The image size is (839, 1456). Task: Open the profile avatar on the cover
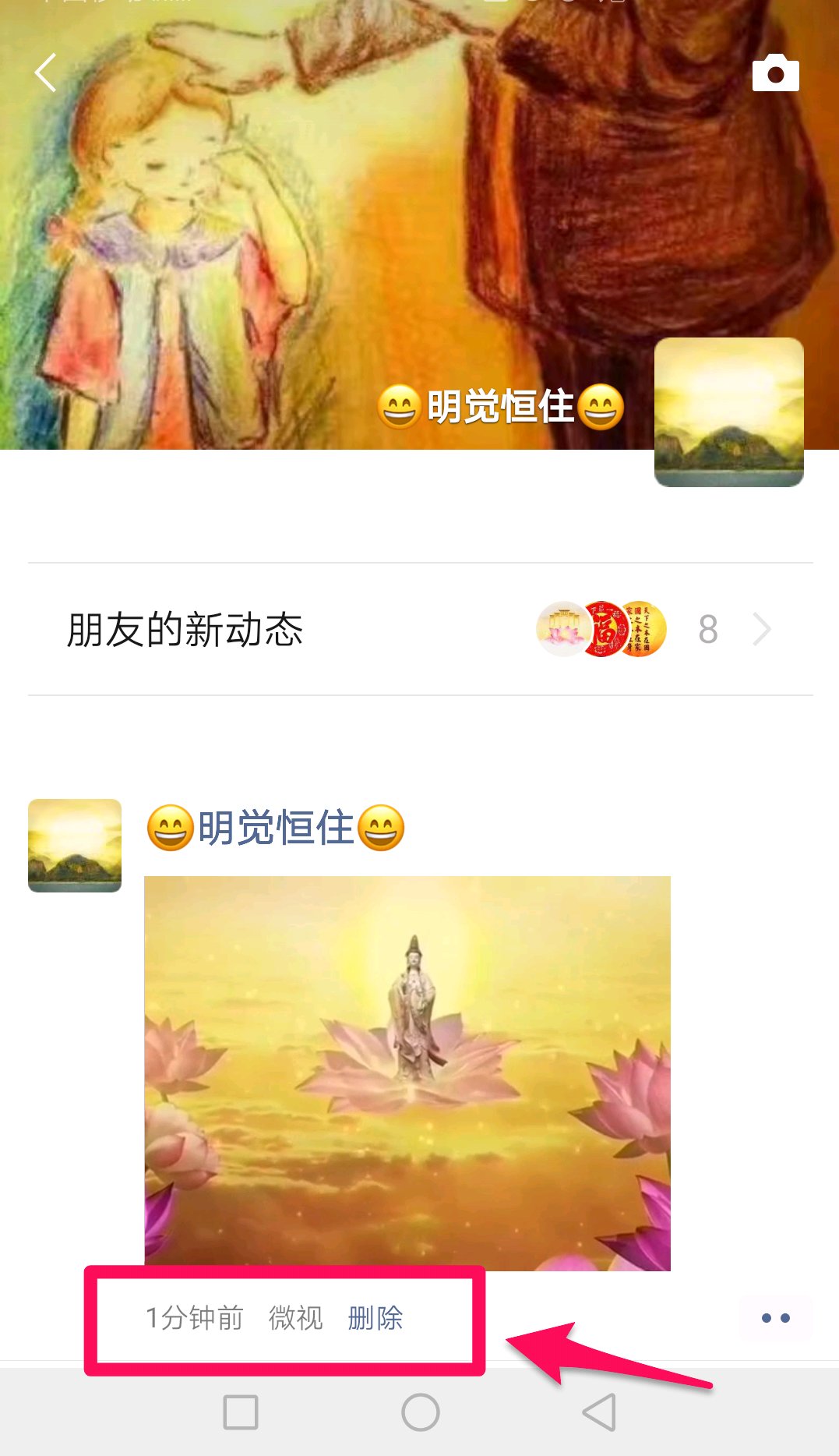728,412
